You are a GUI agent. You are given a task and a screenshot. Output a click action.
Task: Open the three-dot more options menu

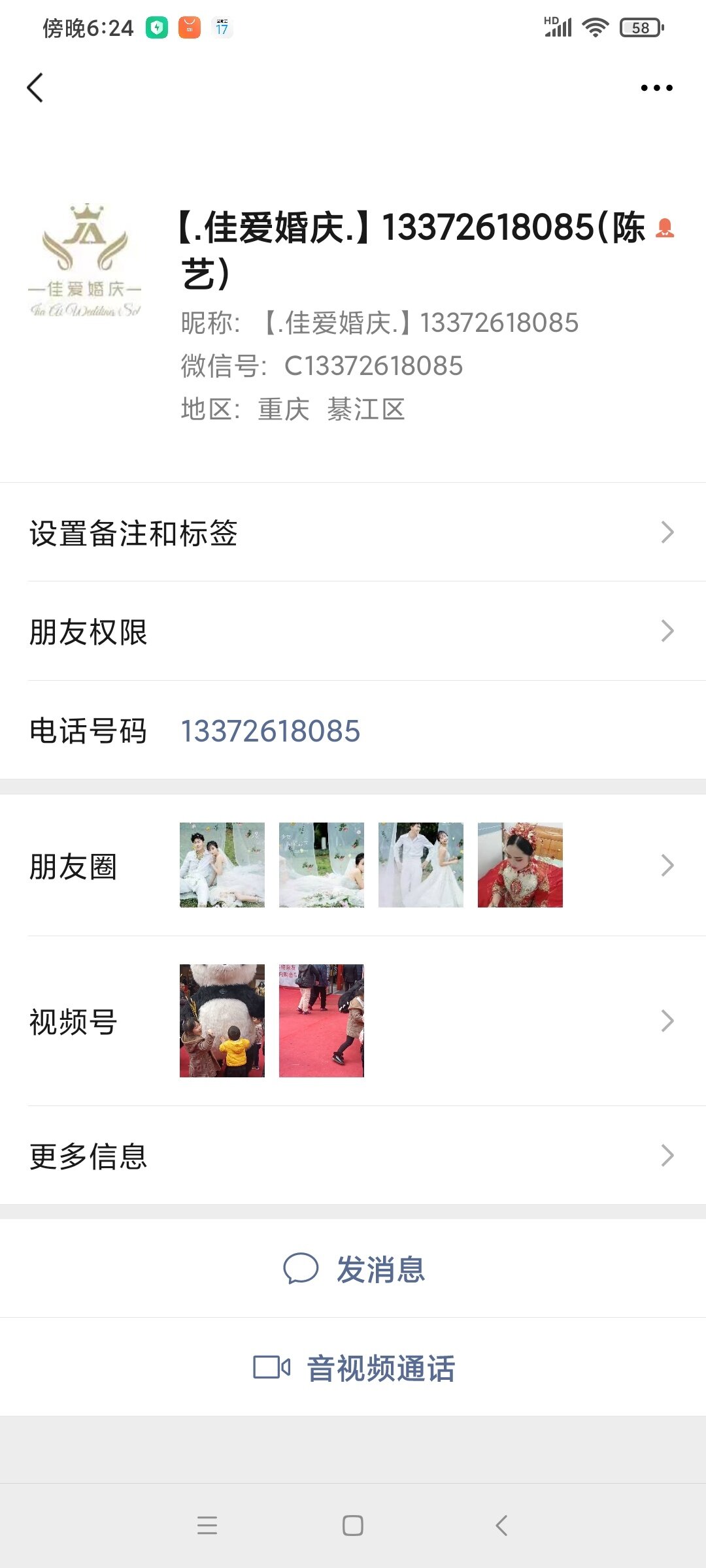pos(656,88)
